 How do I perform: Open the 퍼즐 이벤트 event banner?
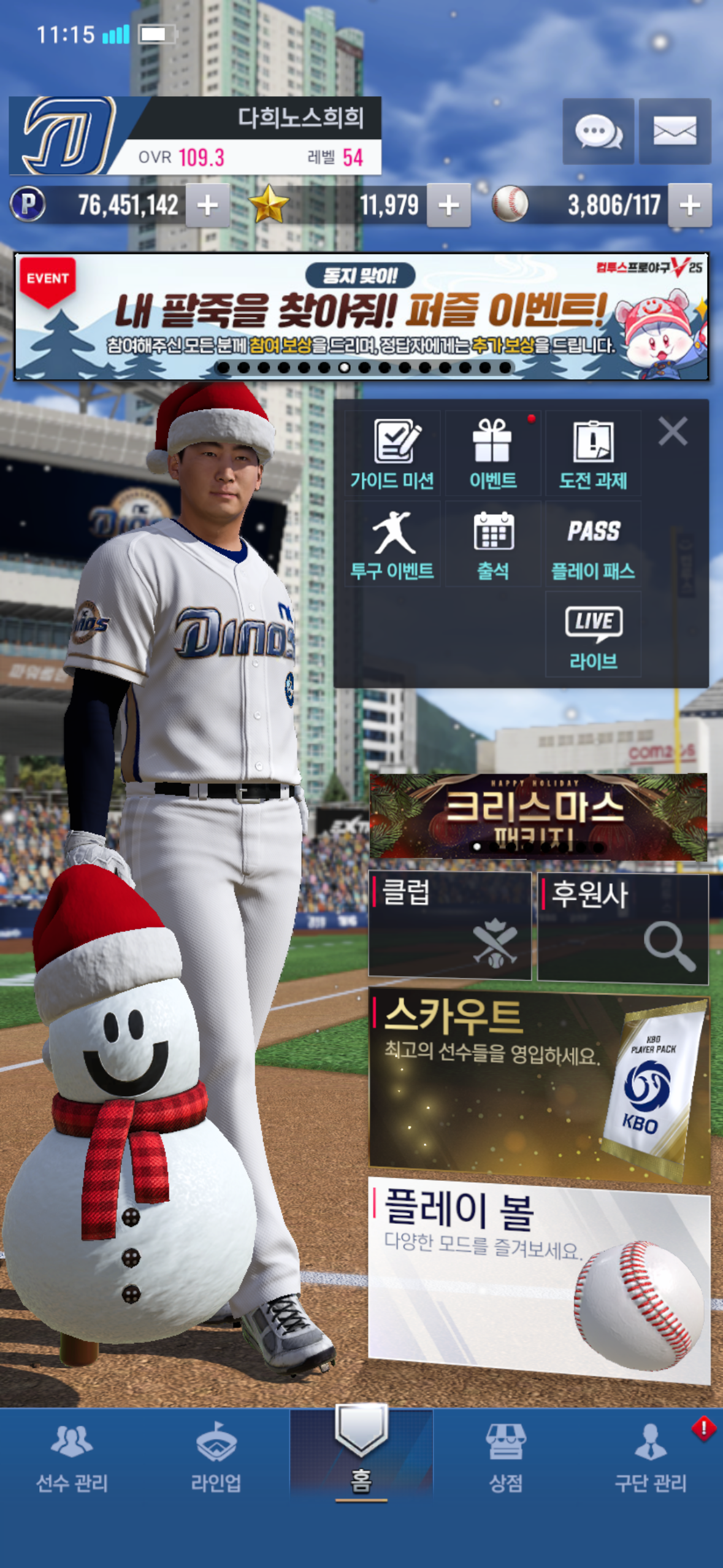coord(361,317)
